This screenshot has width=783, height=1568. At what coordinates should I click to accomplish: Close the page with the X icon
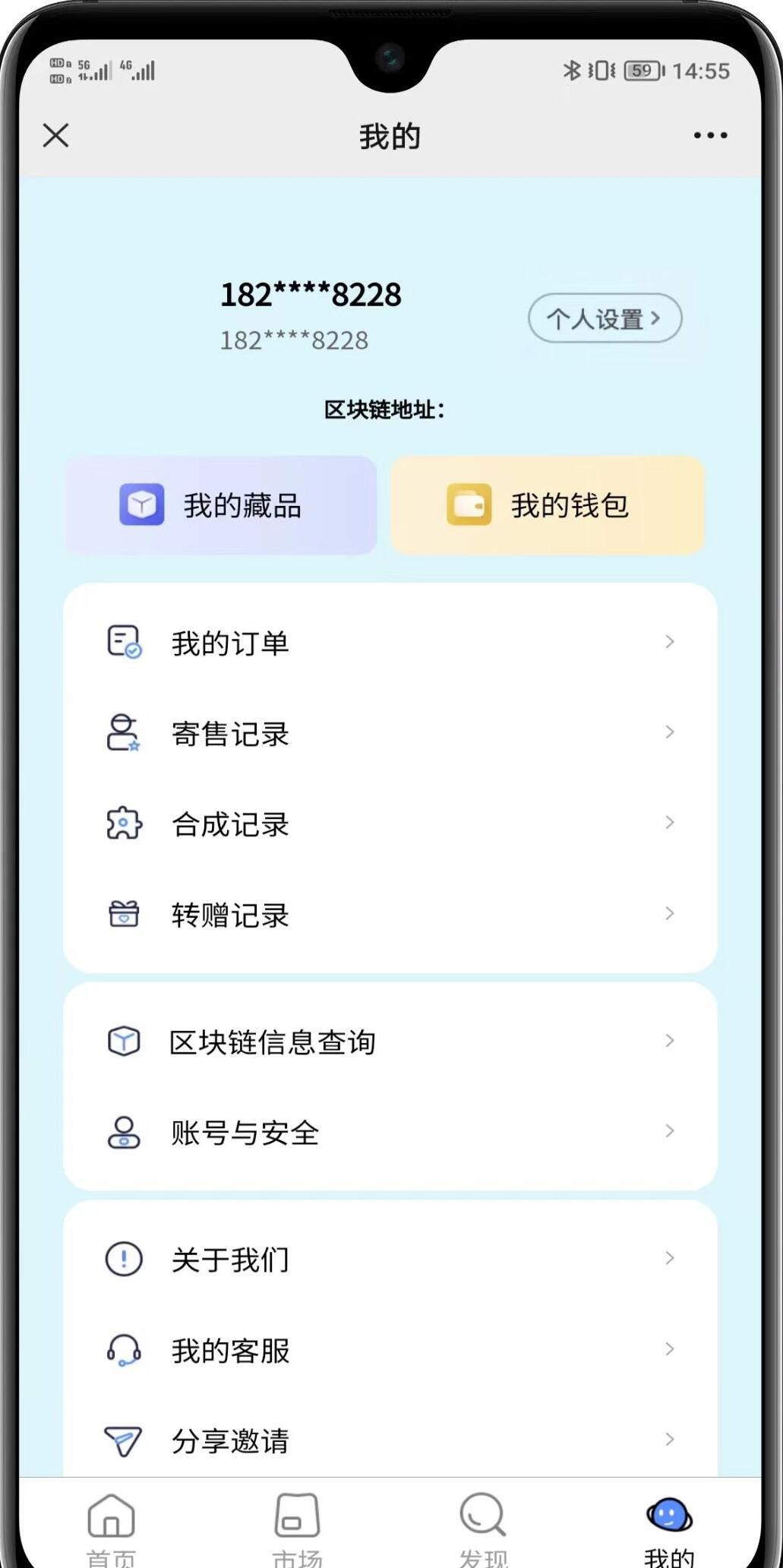[x=55, y=136]
